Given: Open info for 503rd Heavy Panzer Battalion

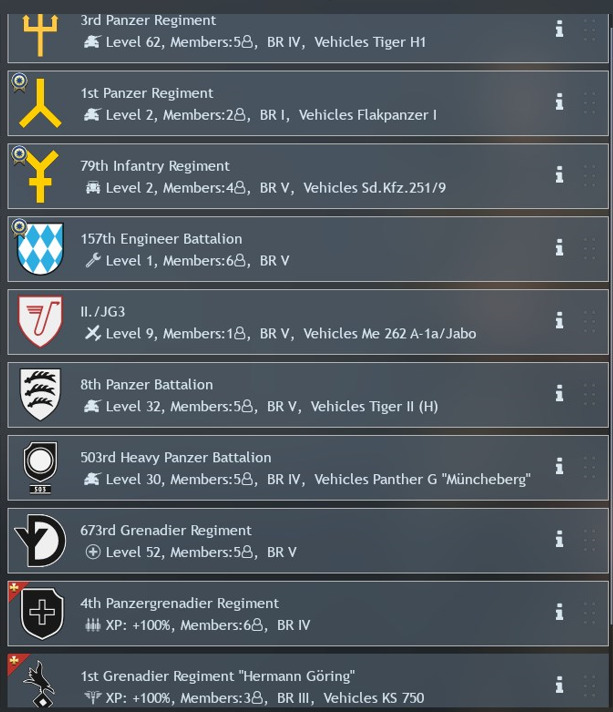Looking at the screenshot, I should click(x=559, y=467).
